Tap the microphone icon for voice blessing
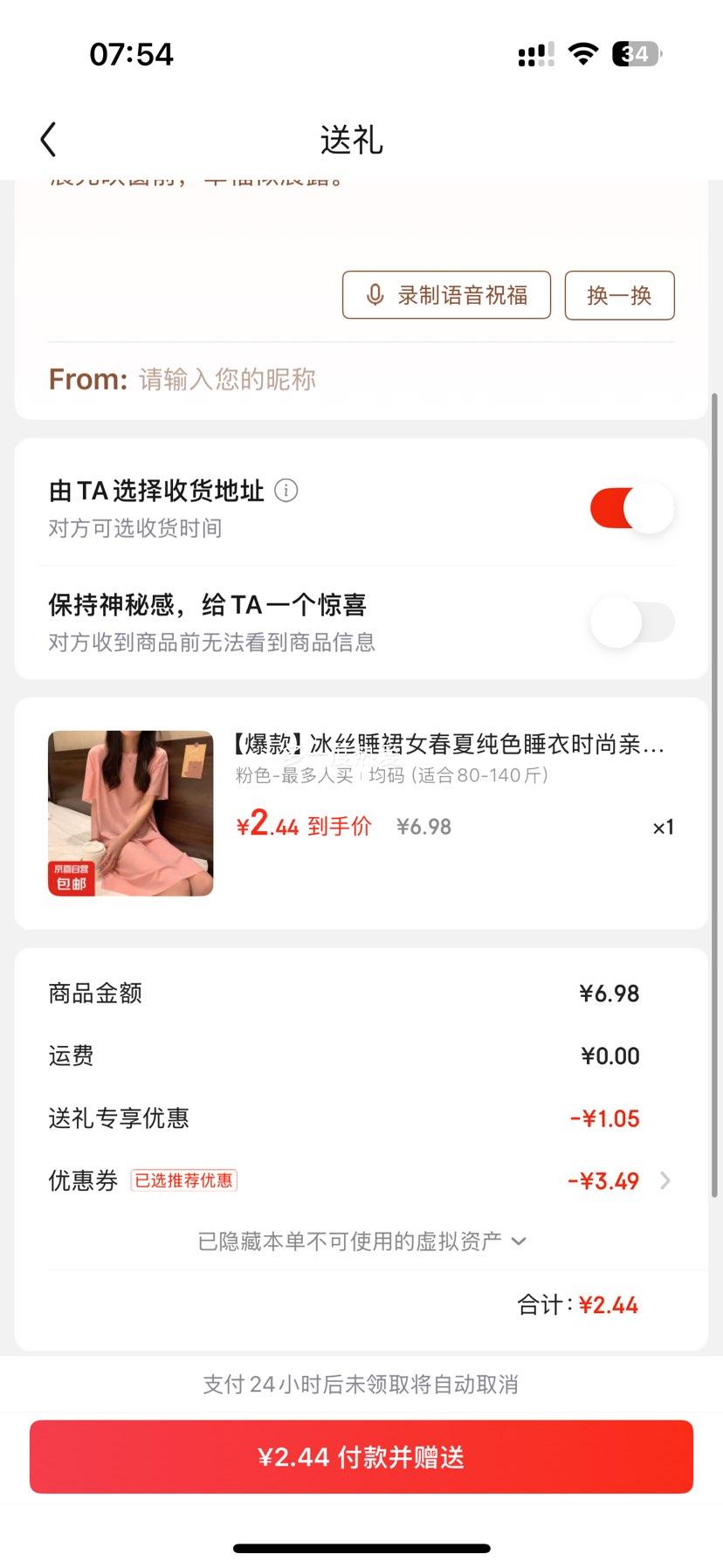723x1568 pixels. tap(375, 295)
